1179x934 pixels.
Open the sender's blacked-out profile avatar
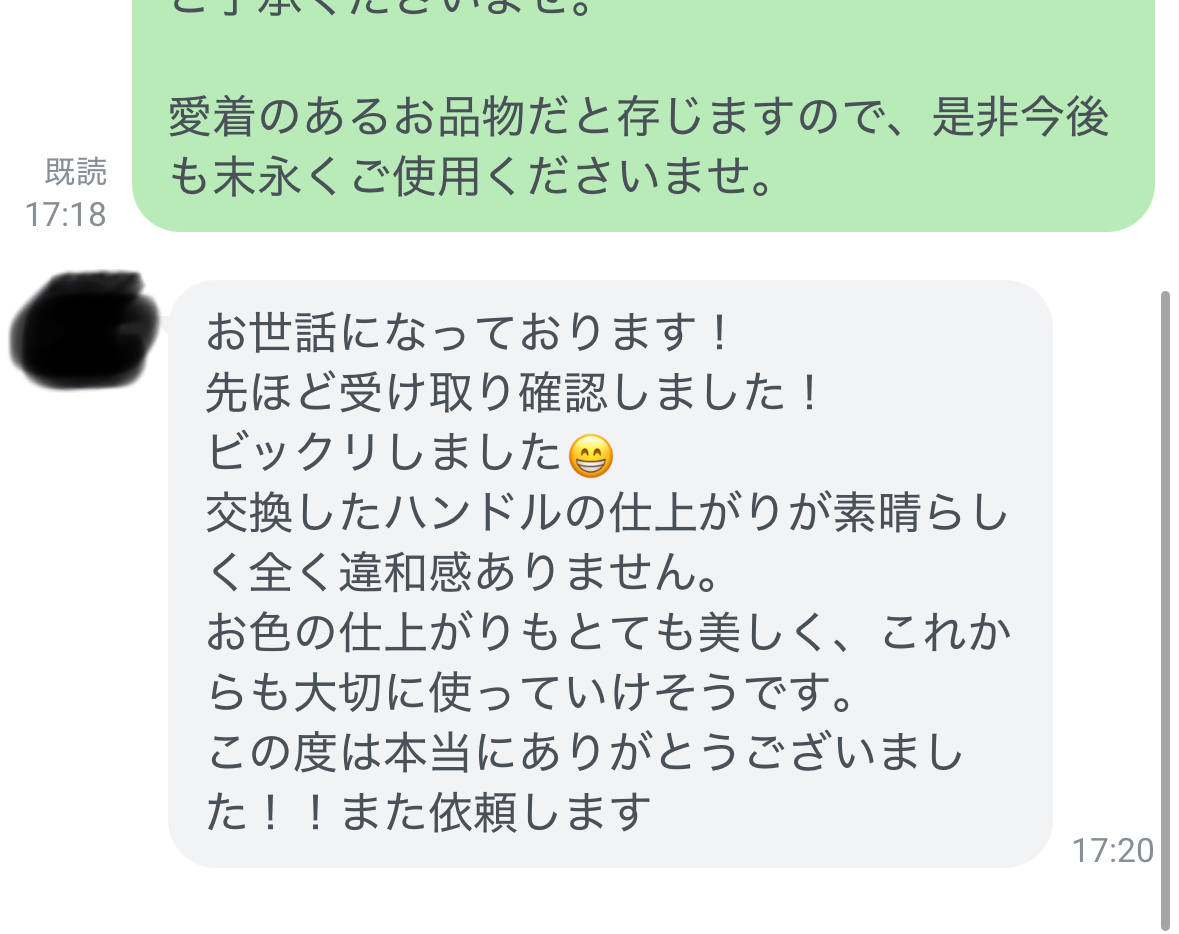pyautogui.click(x=85, y=328)
